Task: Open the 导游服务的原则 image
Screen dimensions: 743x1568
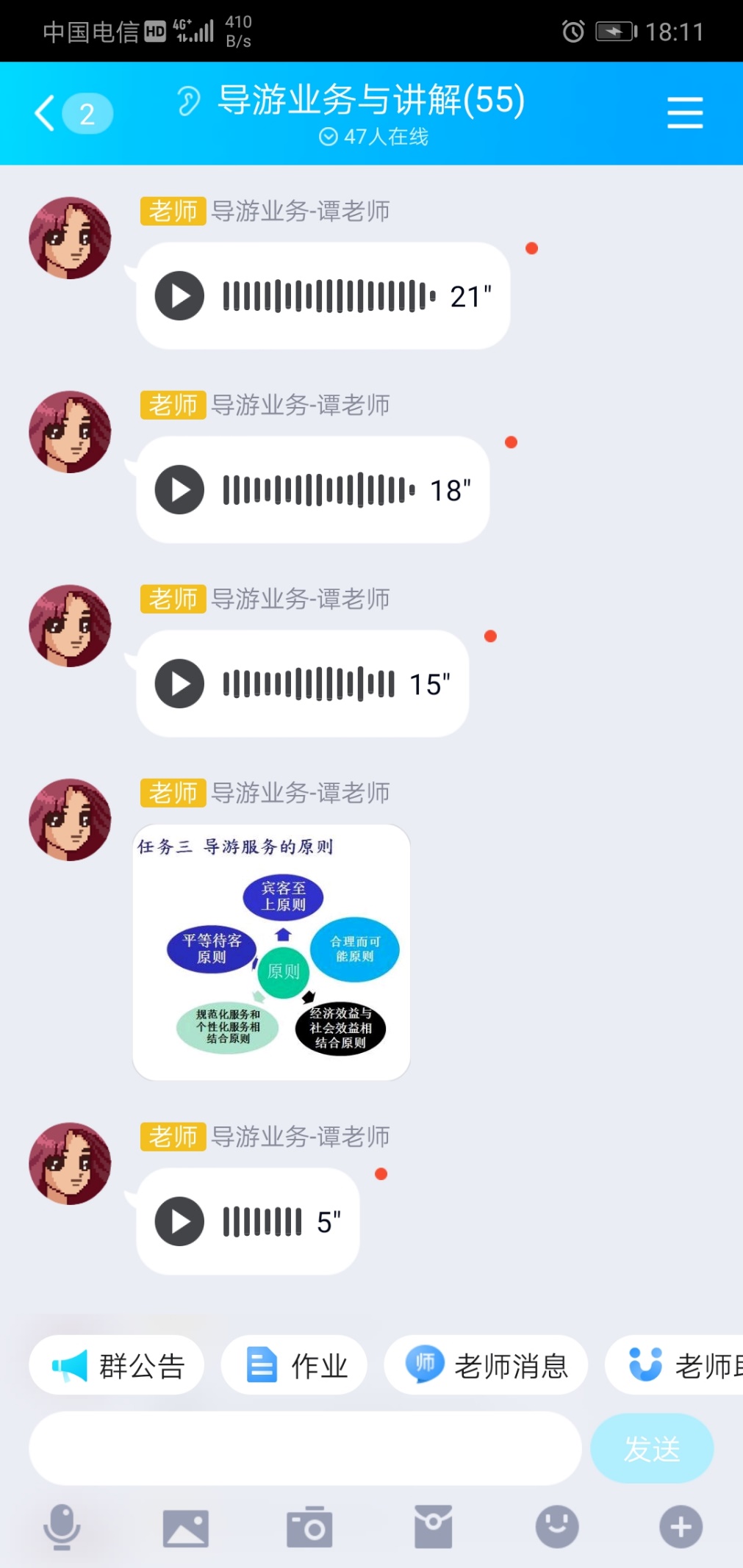Action: [x=271, y=952]
